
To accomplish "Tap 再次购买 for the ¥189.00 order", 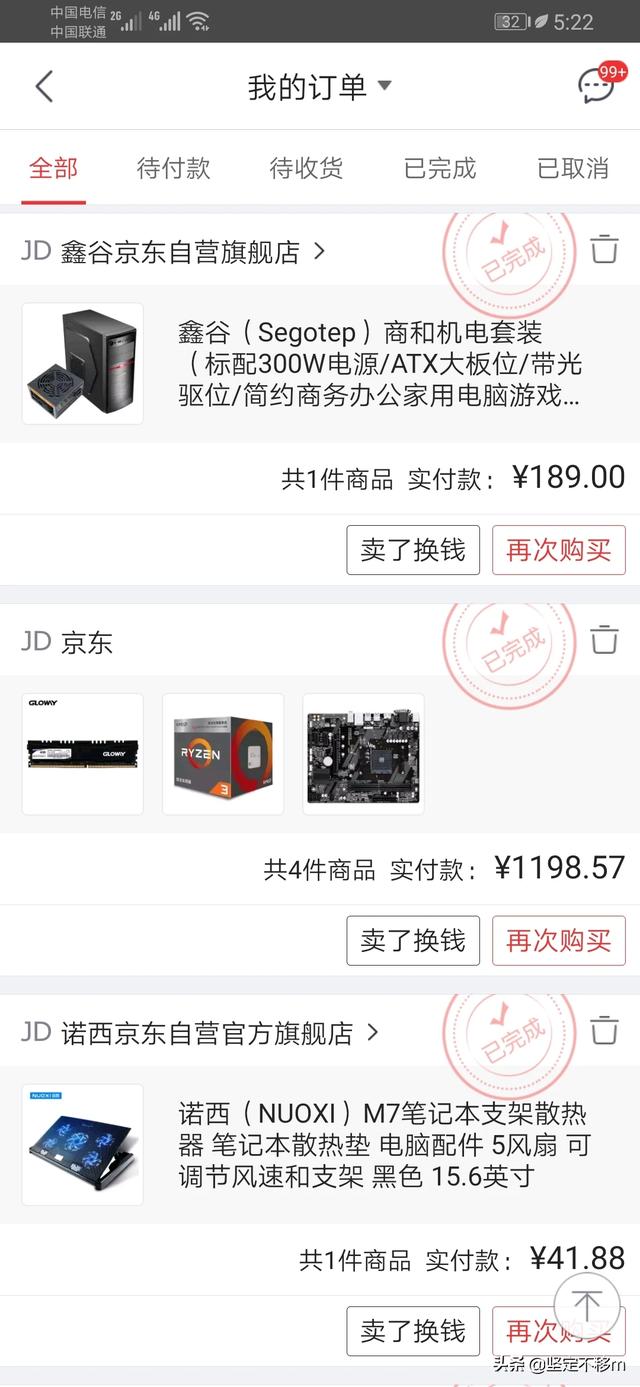I will (x=558, y=550).
